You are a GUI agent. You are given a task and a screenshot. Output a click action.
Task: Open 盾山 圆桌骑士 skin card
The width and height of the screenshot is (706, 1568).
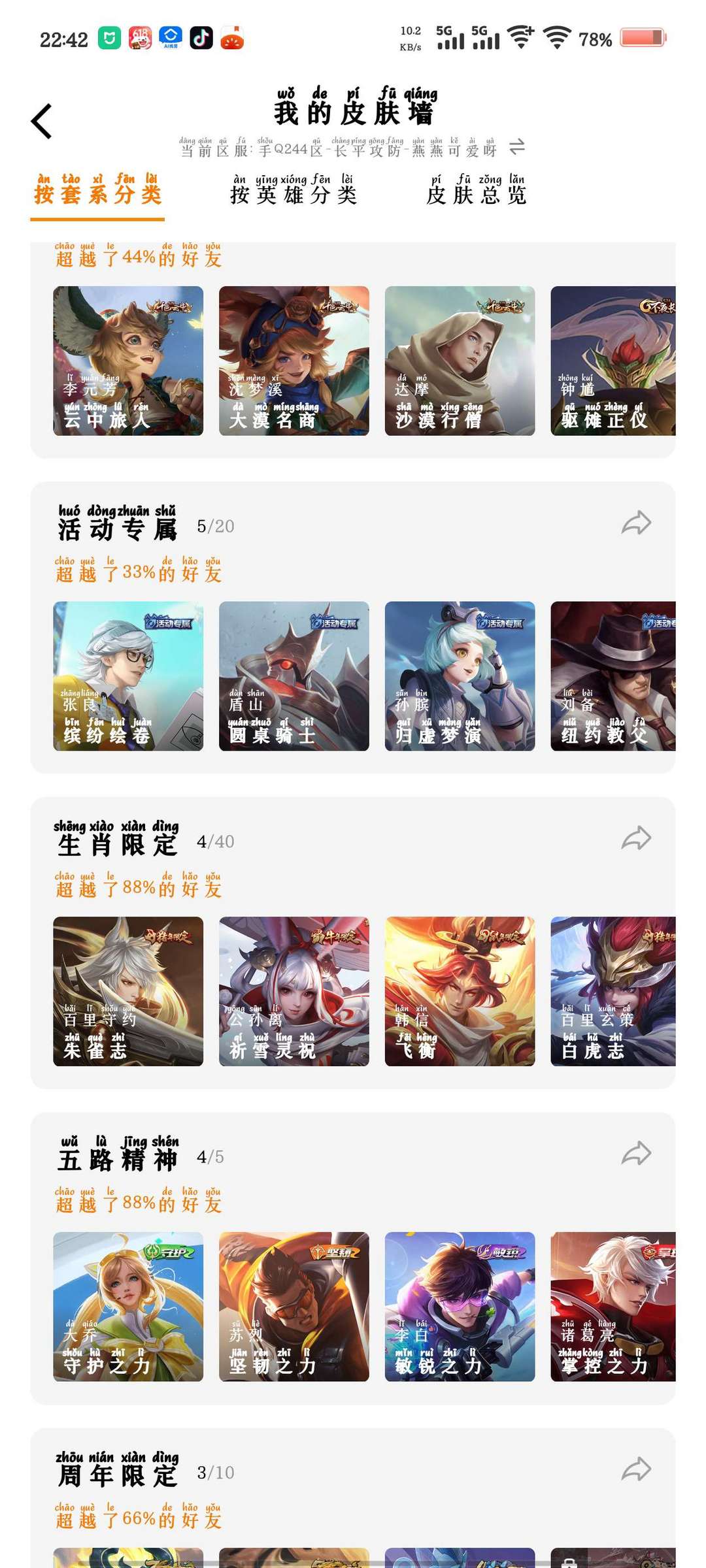pyautogui.click(x=294, y=676)
